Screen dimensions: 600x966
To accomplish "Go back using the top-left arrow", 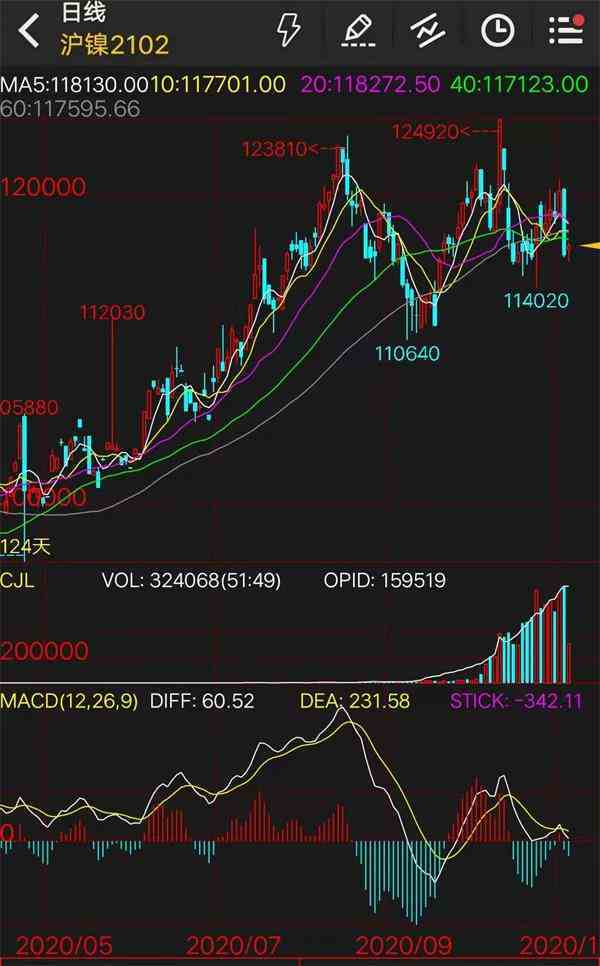I will point(28,30).
